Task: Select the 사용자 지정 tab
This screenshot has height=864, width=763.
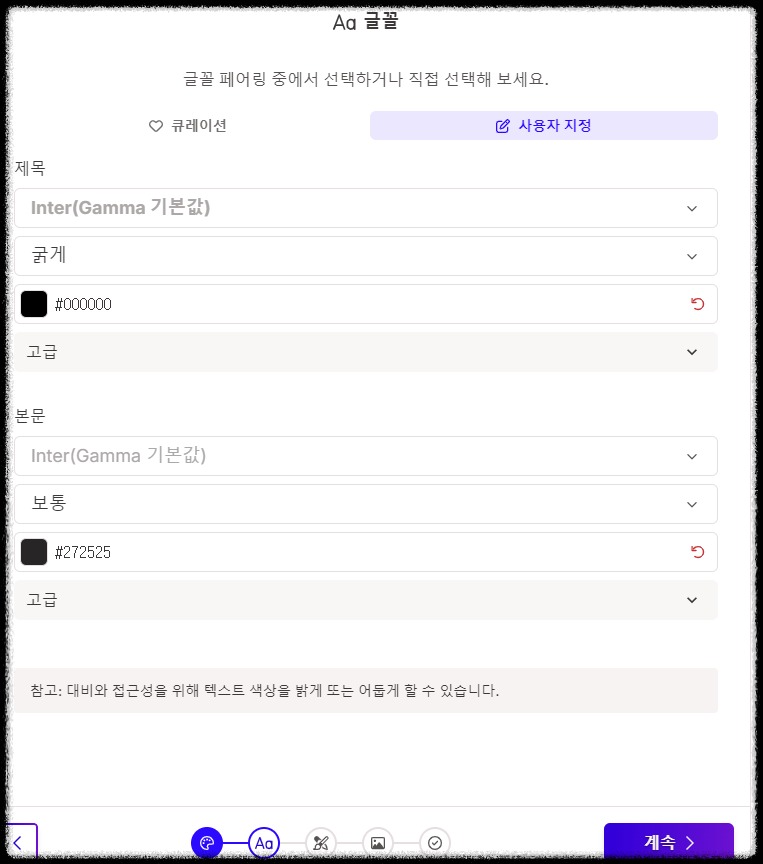Action: pyautogui.click(x=543, y=125)
